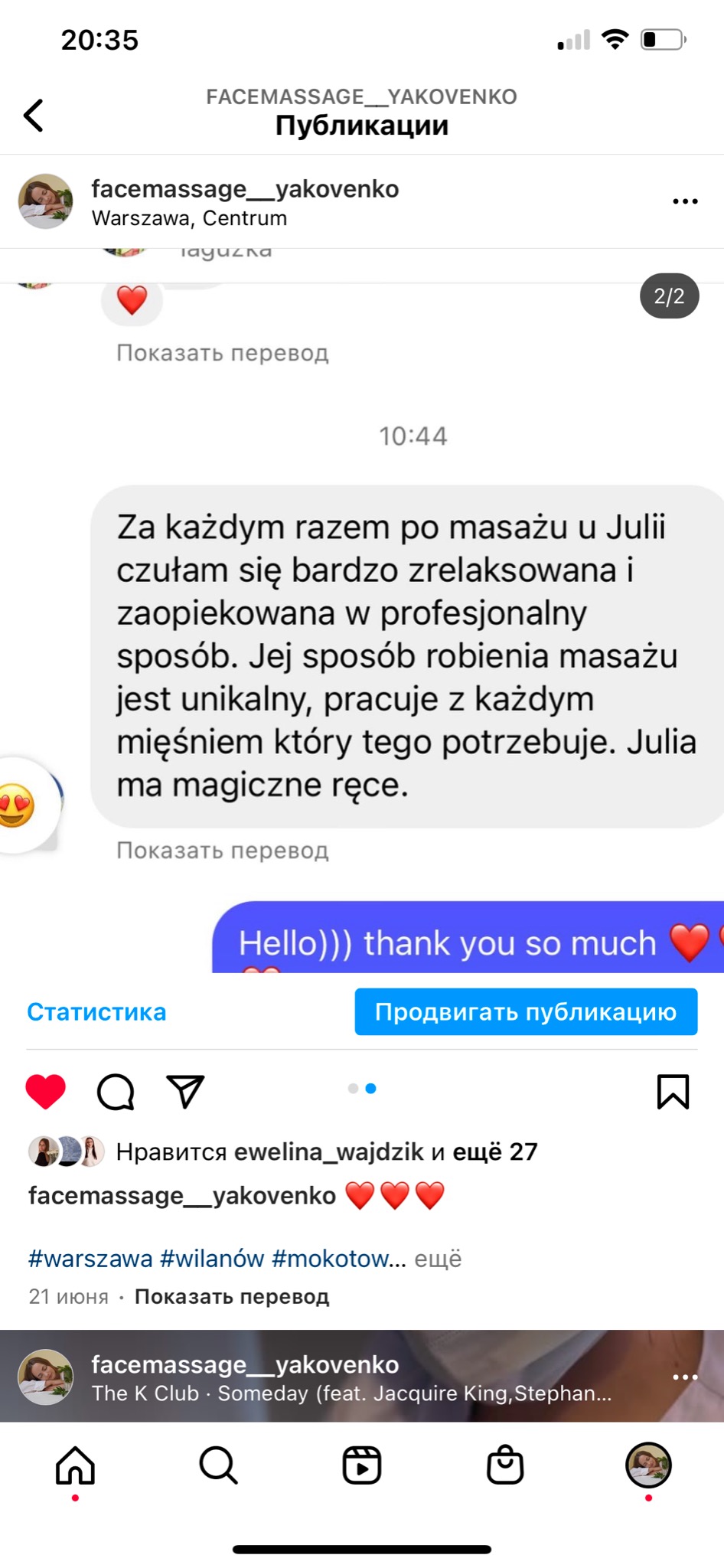Open comments with the comment bubble icon
This screenshot has width=724, height=1568.
point(114,1090)
